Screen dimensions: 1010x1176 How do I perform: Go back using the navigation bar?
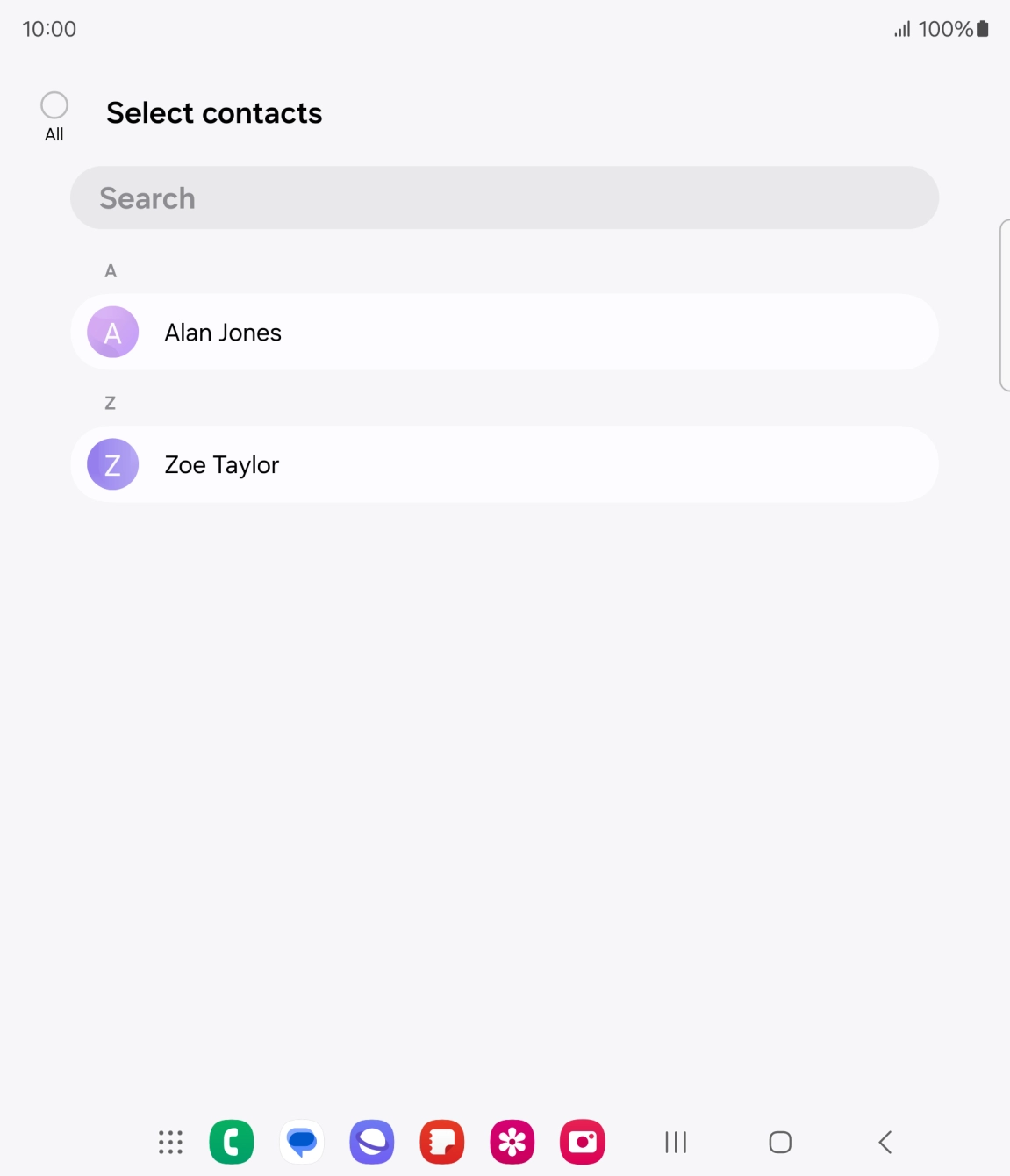(x=885, y=1142)
